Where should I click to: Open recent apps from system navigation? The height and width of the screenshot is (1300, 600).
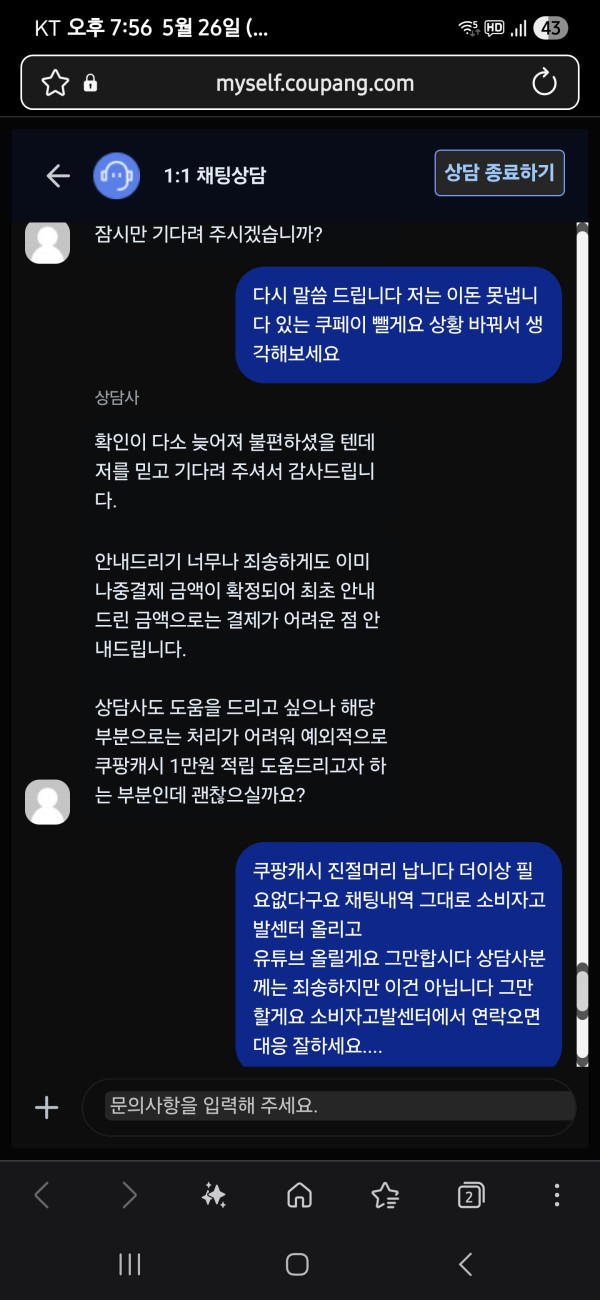coord(129,1264)
